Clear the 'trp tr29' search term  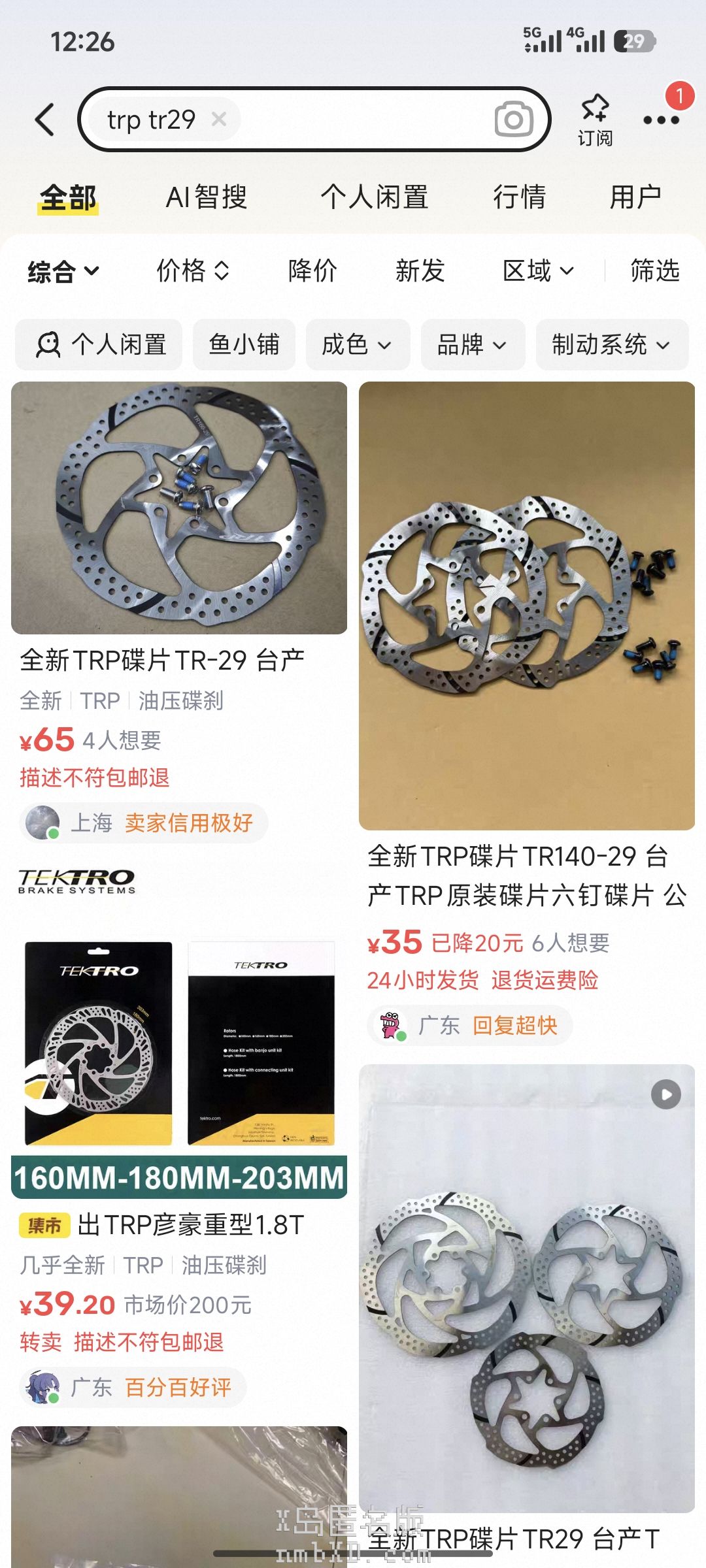pyautogui.click(x=219, y=119)
